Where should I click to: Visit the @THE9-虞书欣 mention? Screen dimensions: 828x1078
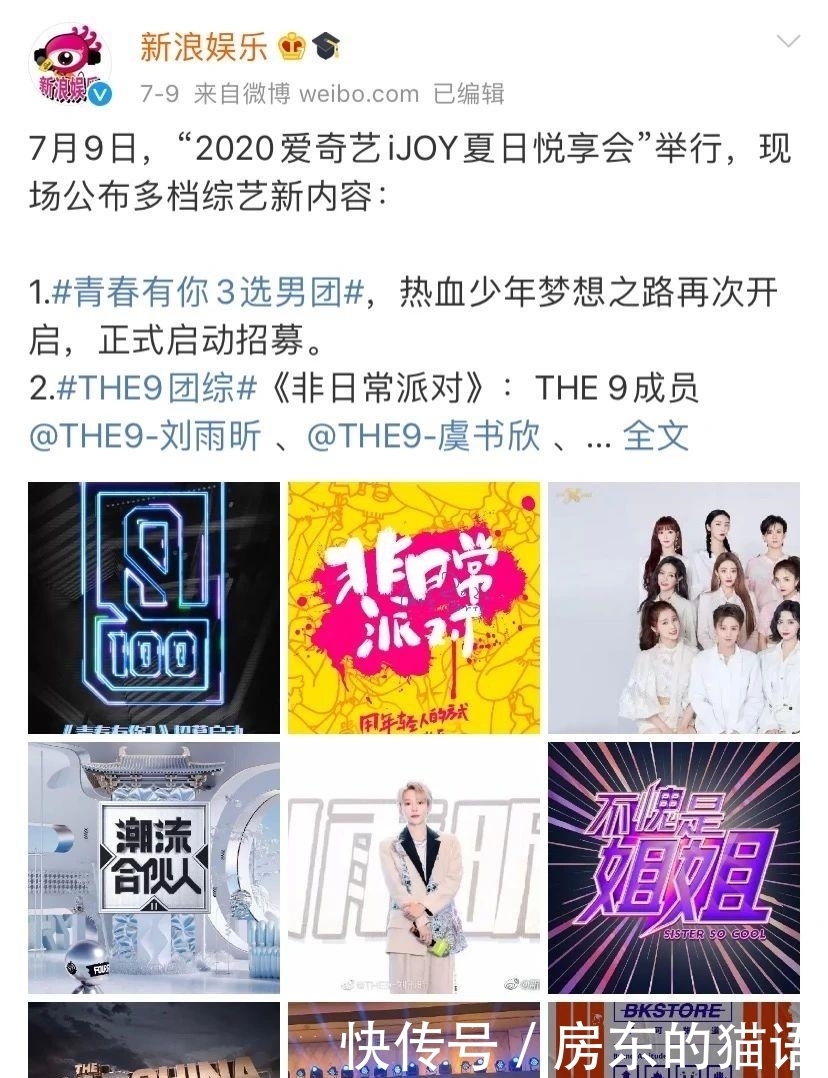(423, 436)
